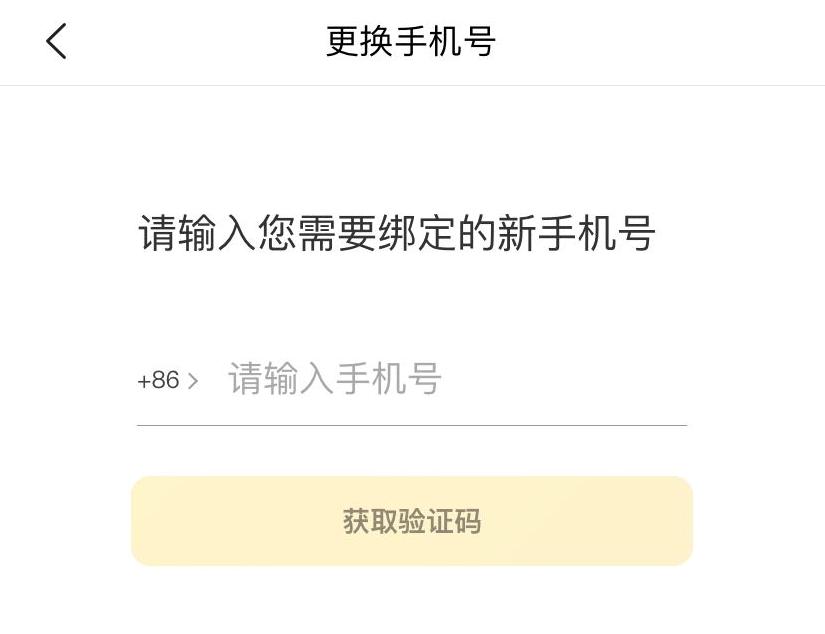Image resolution: width=825 pixels, height=634 pixels.
Task: Open the +86 country code picker
Action: click(167, 381)
